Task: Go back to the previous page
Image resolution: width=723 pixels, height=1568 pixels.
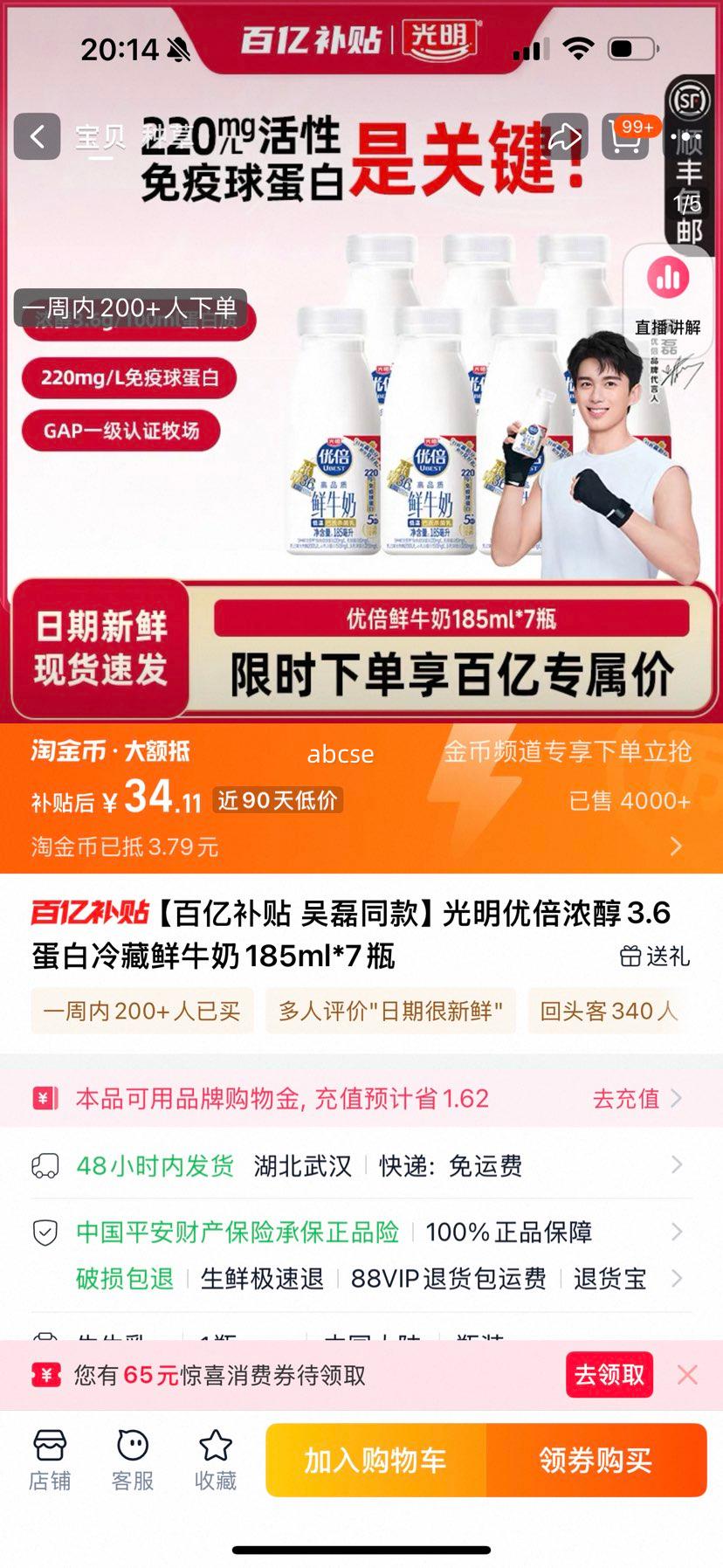Action: (37, 136)
